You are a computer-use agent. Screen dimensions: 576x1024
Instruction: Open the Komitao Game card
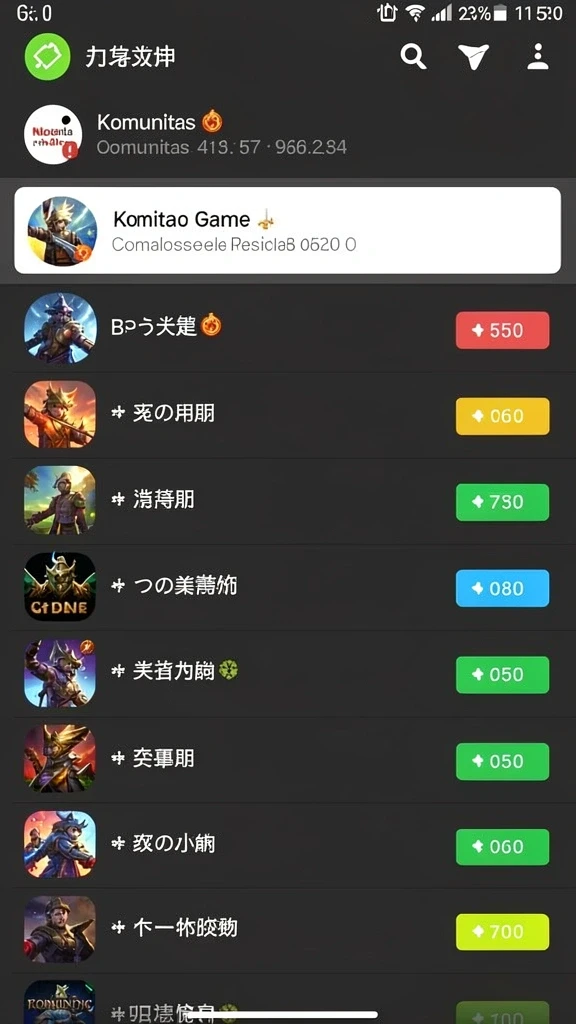tap(287, 231)
